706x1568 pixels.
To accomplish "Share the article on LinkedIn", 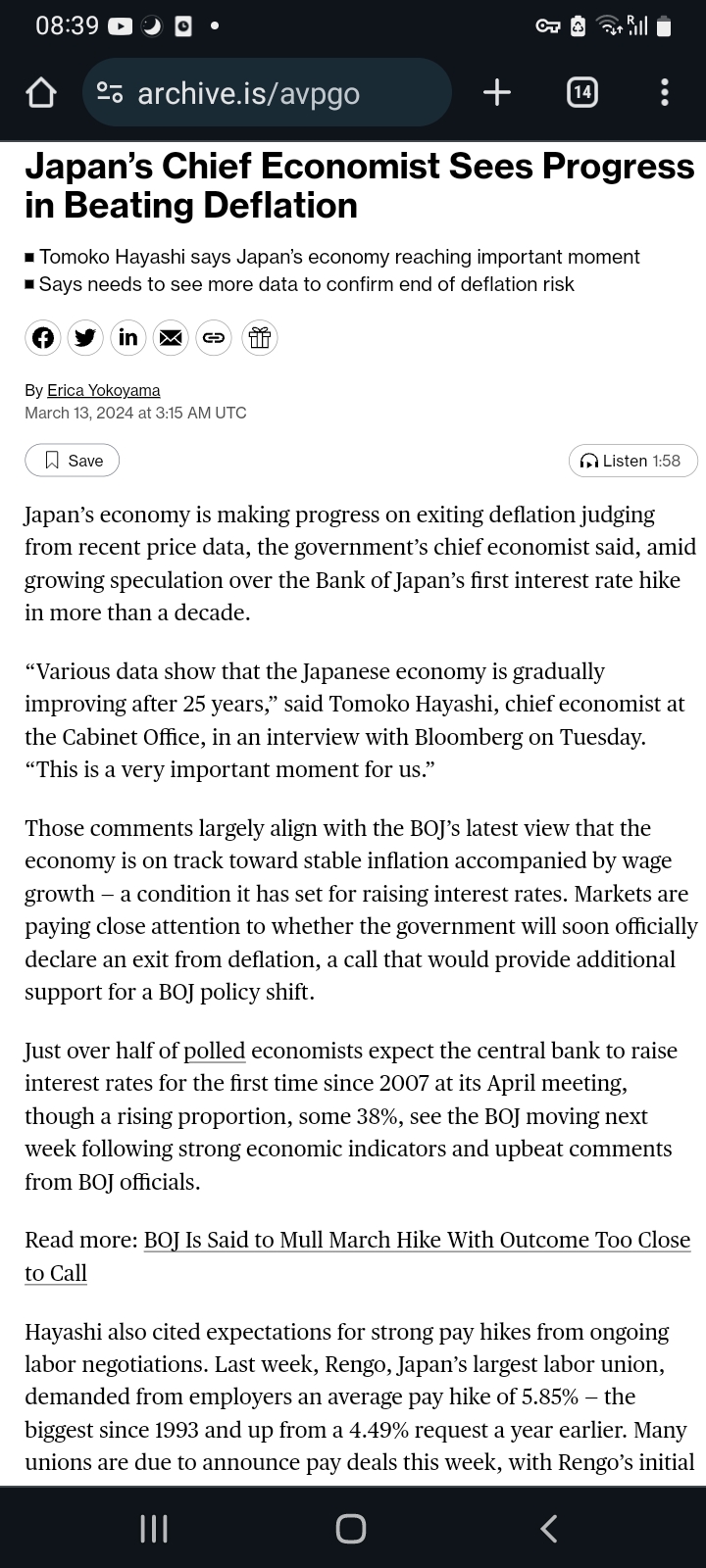I will coord(128,338).
